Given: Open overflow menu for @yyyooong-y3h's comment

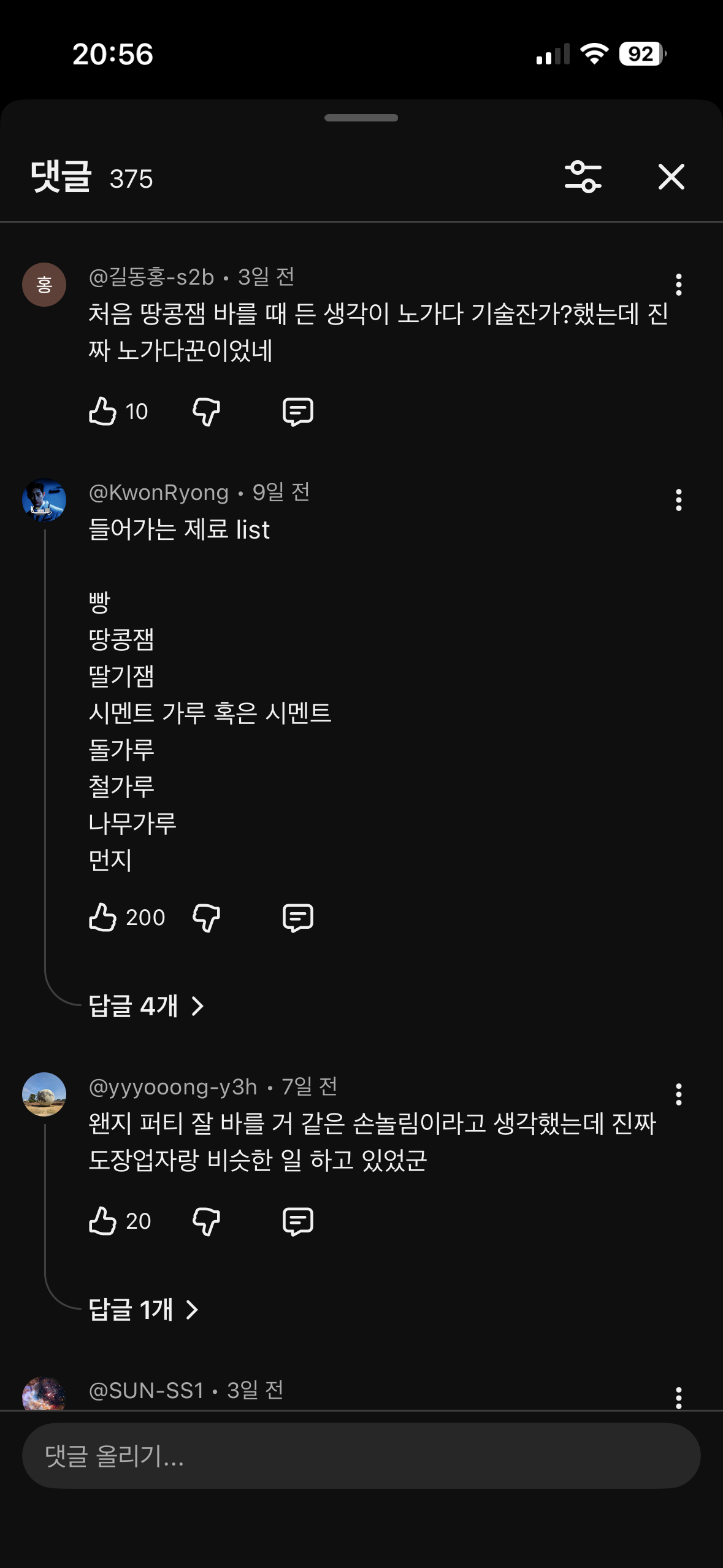Looking at the screenshot, I should [x=678, y=1094].
